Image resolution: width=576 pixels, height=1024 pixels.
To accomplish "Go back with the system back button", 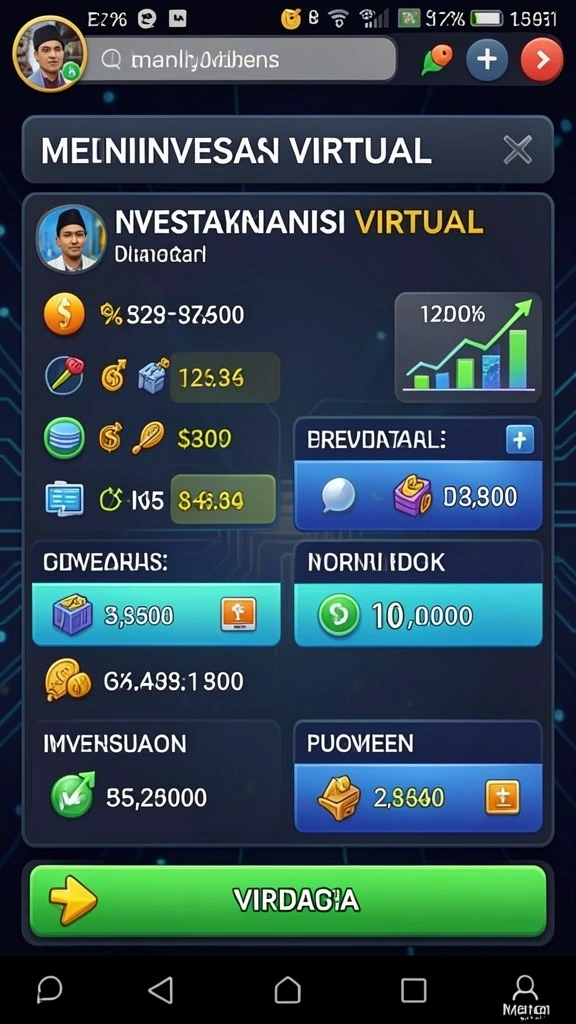I will coord(161,989).
